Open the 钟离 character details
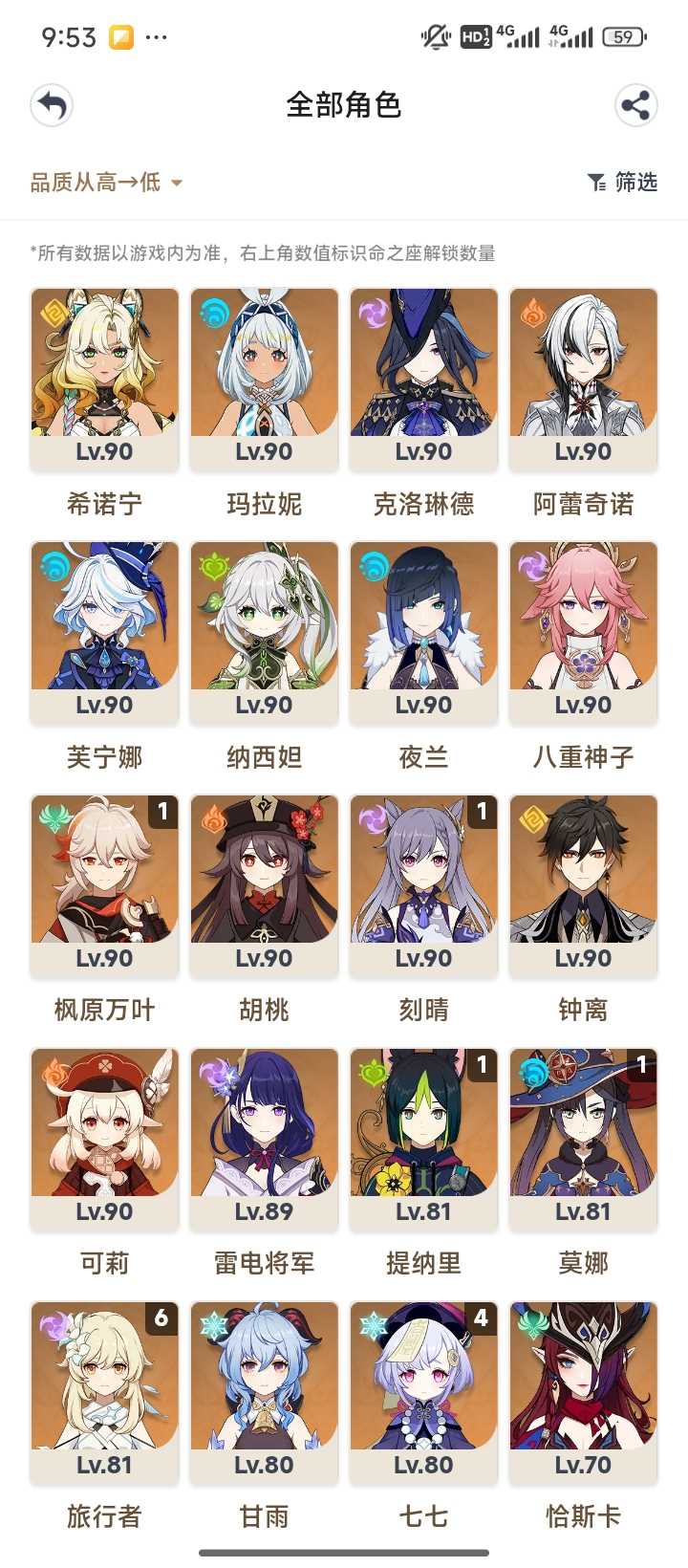 click(x=583, y=885)
